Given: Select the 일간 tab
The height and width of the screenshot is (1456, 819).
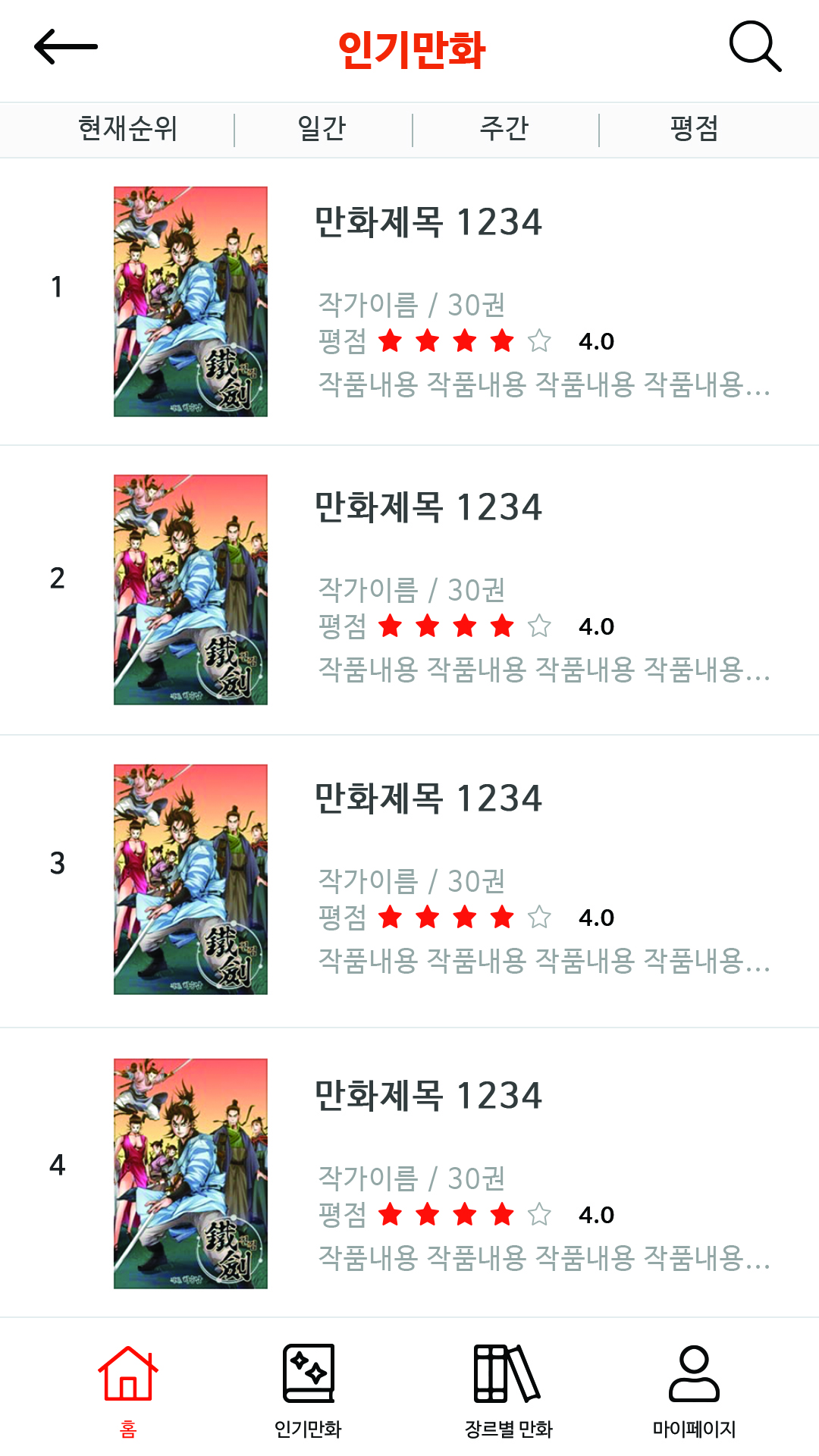Looking at the screenshot, I should (x=322, y=128).
